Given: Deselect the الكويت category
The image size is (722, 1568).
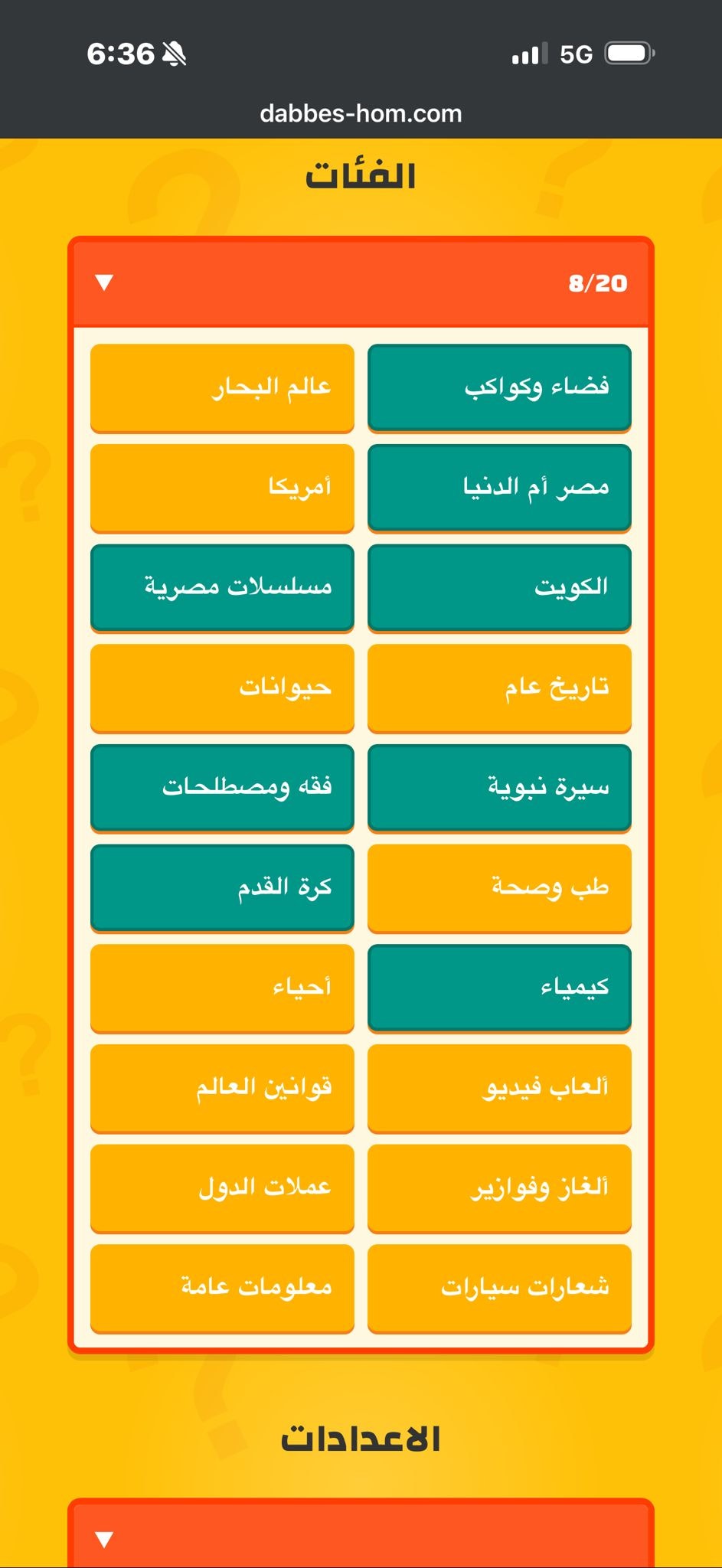Looking at the screenshot, I should [x=498, y=588].
